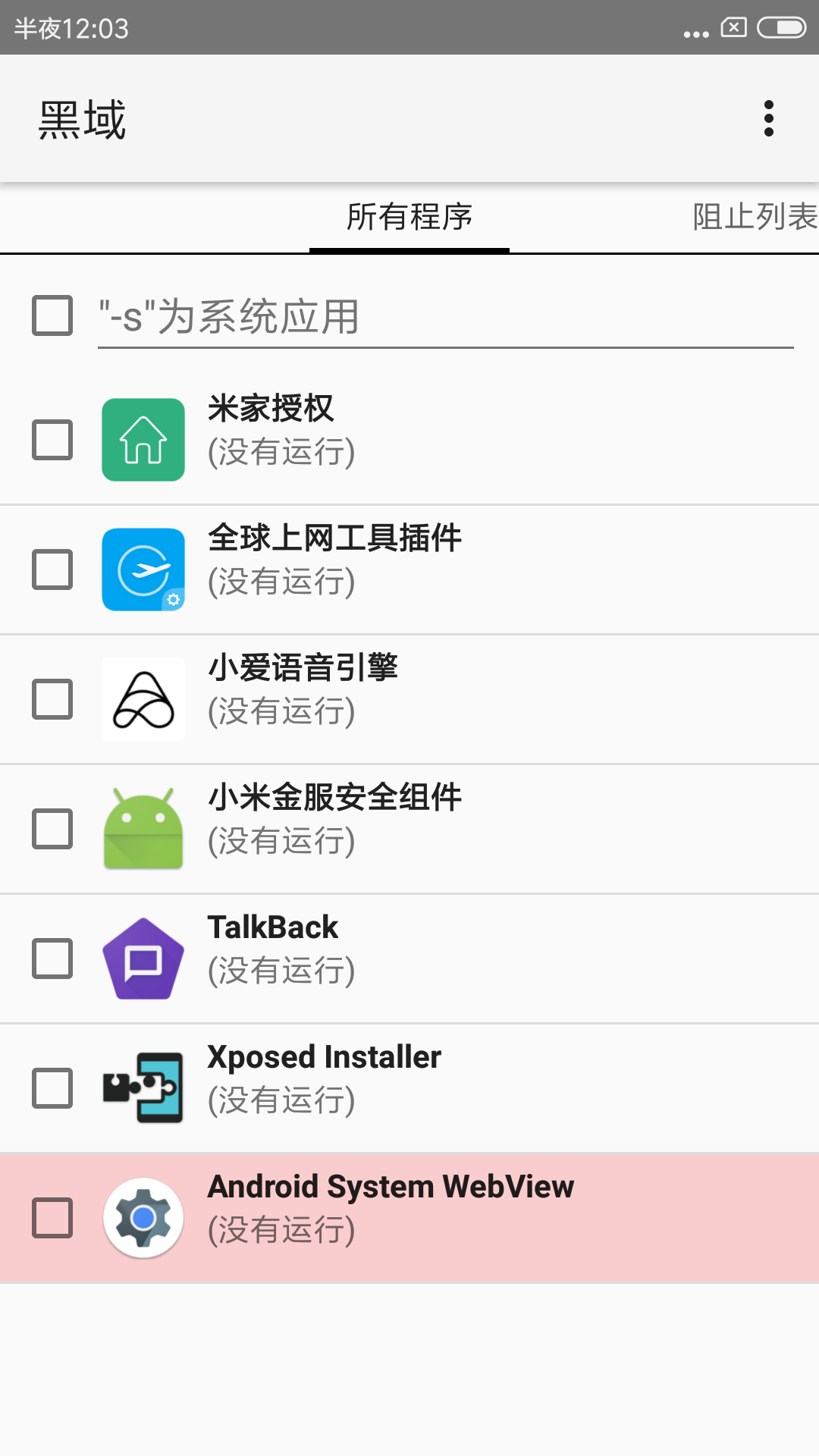
Task: Check the box for 米家授权
Action: tap(52, 440)
